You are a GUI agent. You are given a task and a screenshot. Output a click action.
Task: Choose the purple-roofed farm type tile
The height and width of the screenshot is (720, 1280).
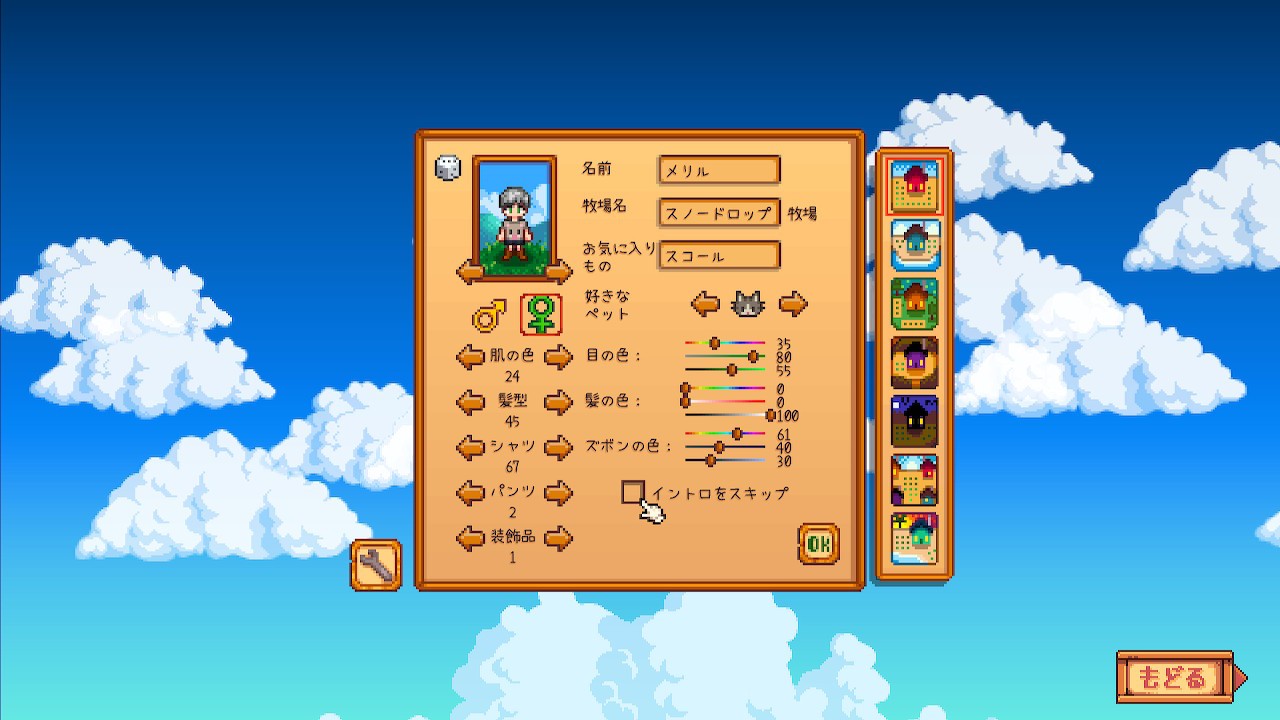[x=915, y=363]
